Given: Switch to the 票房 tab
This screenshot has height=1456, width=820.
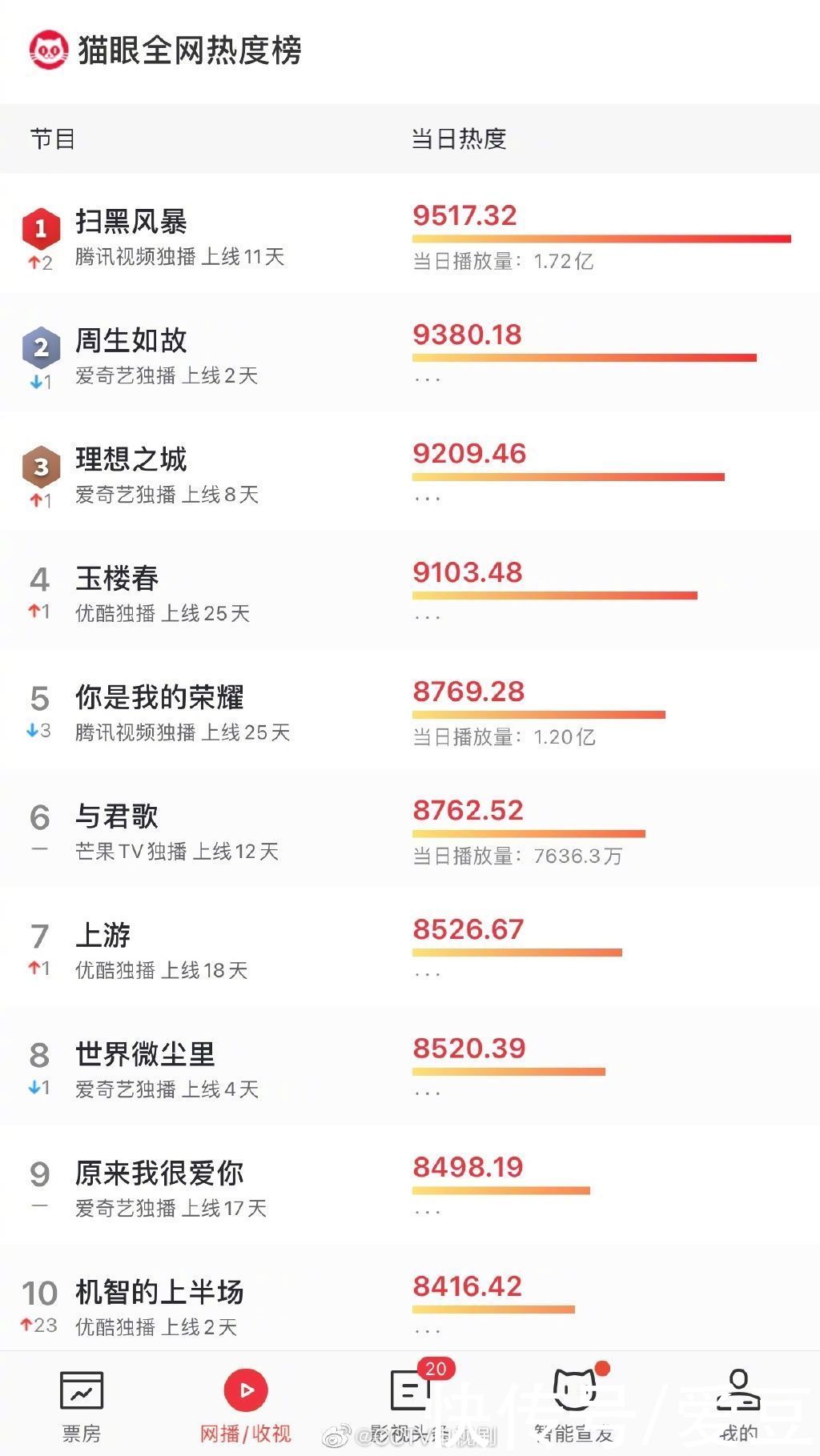Looking at the screenshot, I should coord(82,1405).
